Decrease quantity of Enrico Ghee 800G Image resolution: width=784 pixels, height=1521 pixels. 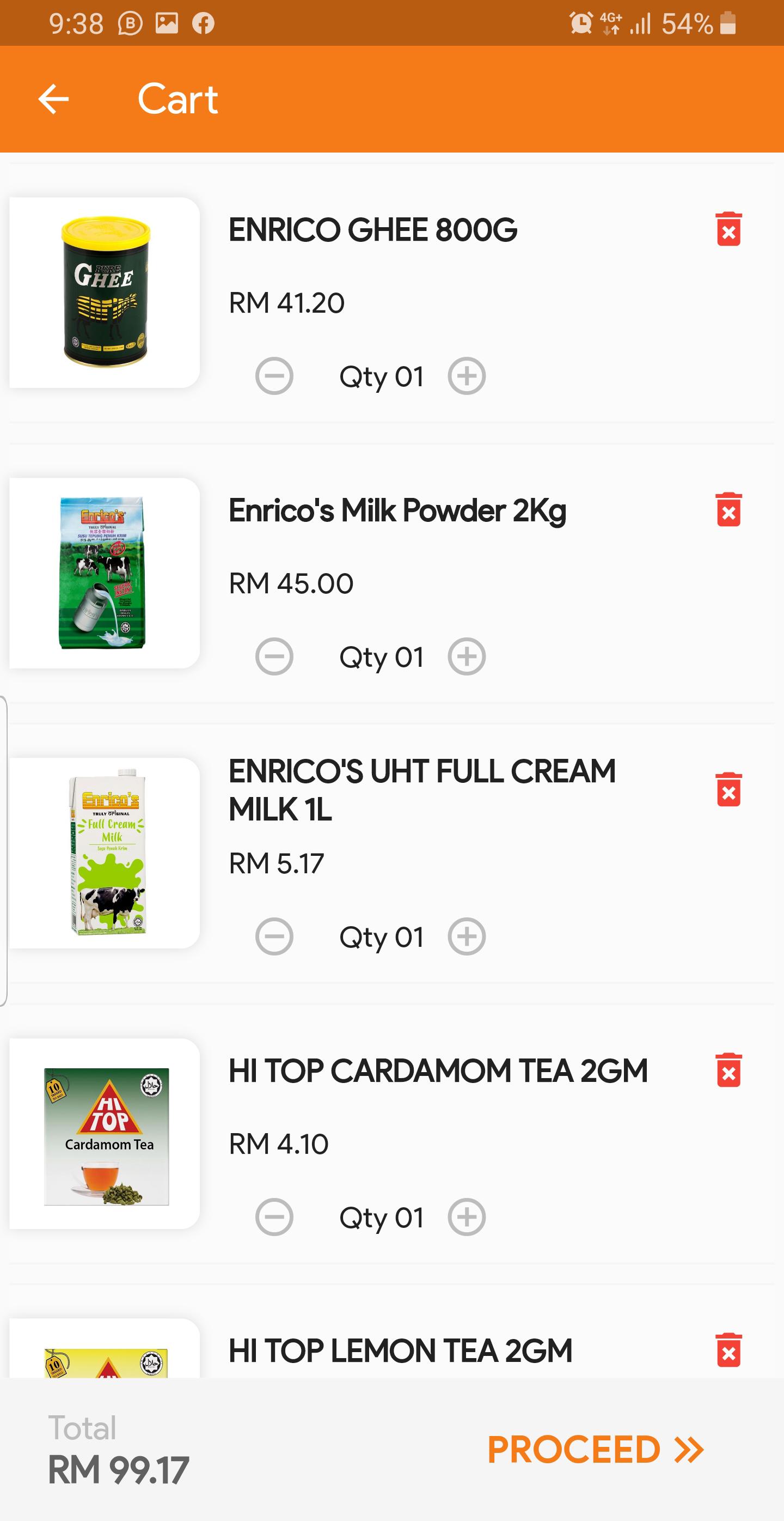pos(274,376)
